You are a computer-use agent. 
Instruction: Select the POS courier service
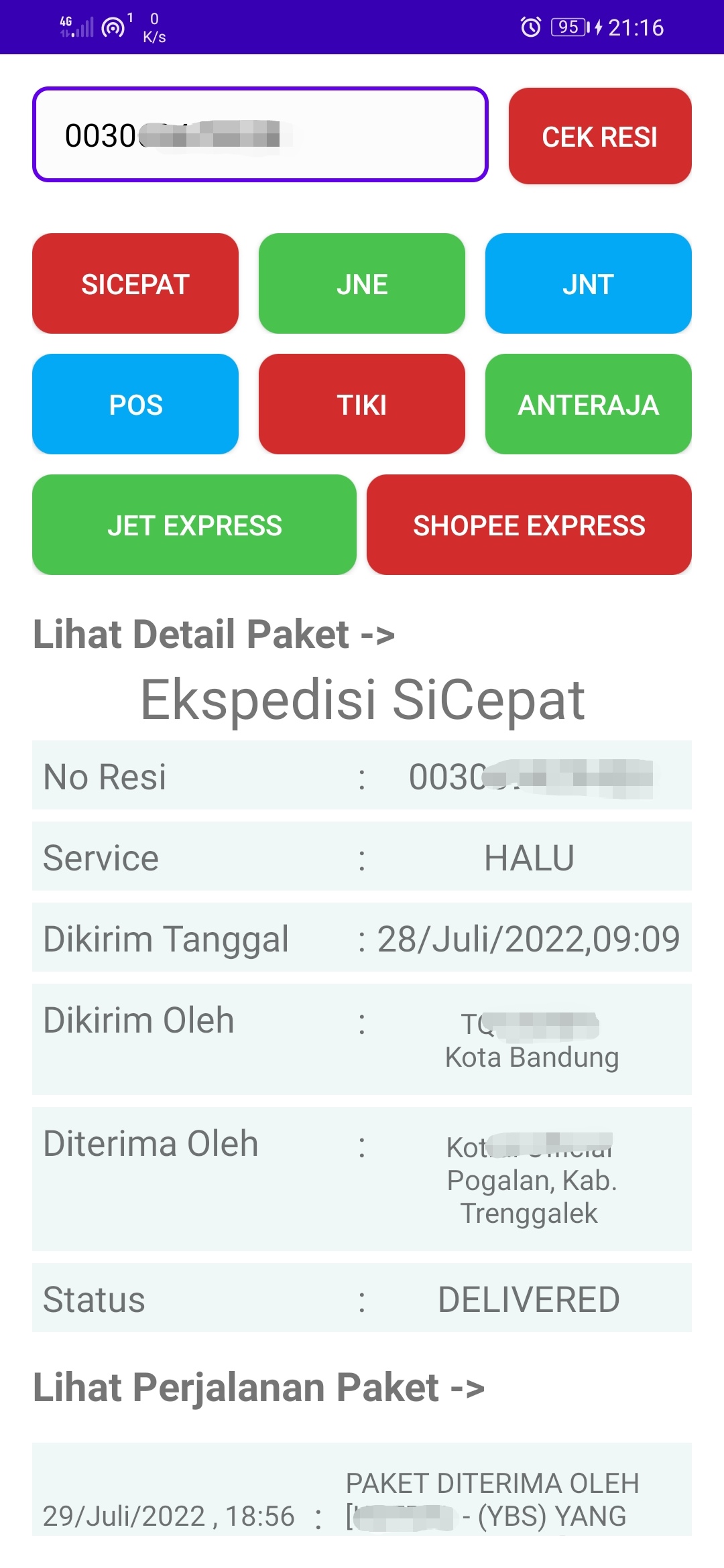tap(135, 403)
